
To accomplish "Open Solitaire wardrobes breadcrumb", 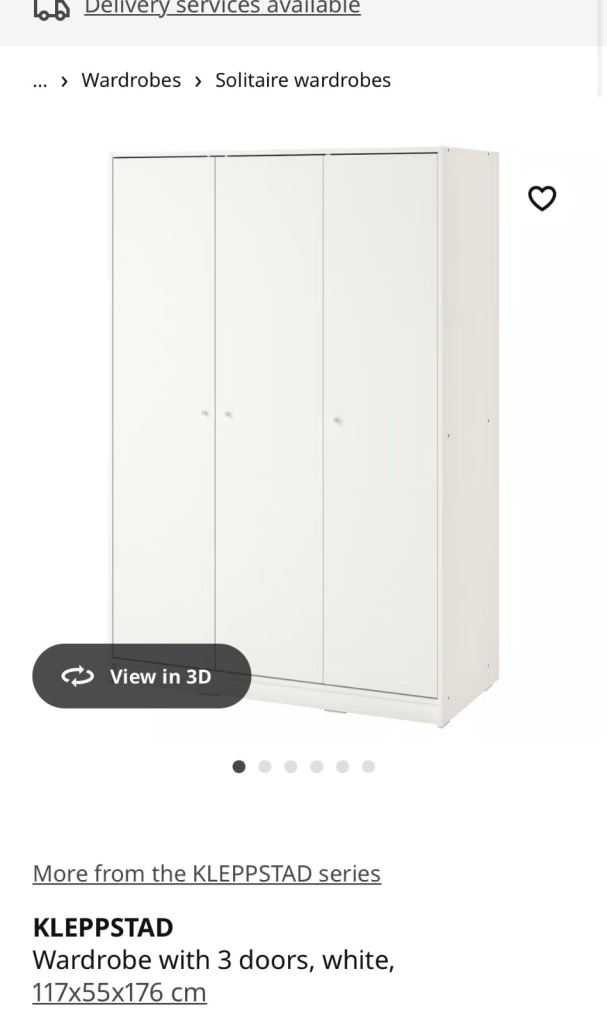I will click(303, 81).
